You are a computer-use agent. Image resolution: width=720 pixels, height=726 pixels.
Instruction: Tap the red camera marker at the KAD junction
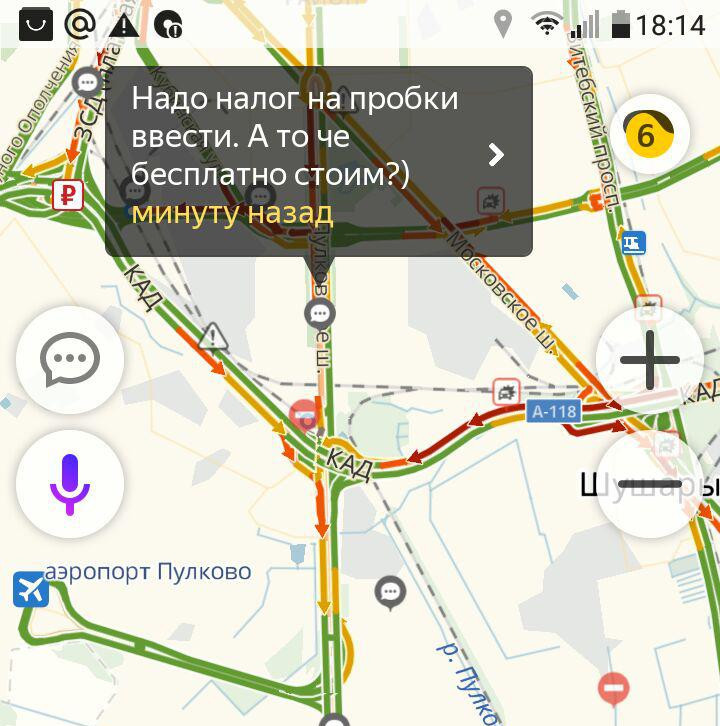point(304,413)
